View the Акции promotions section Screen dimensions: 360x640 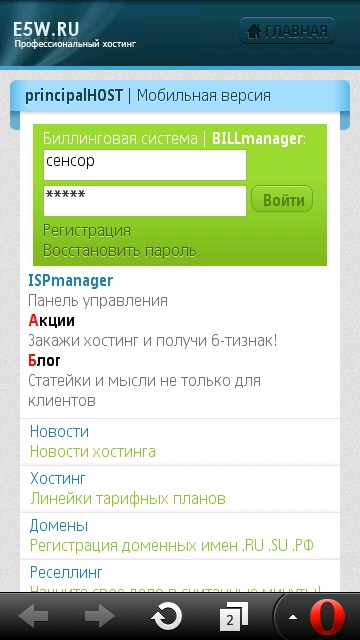51,321
